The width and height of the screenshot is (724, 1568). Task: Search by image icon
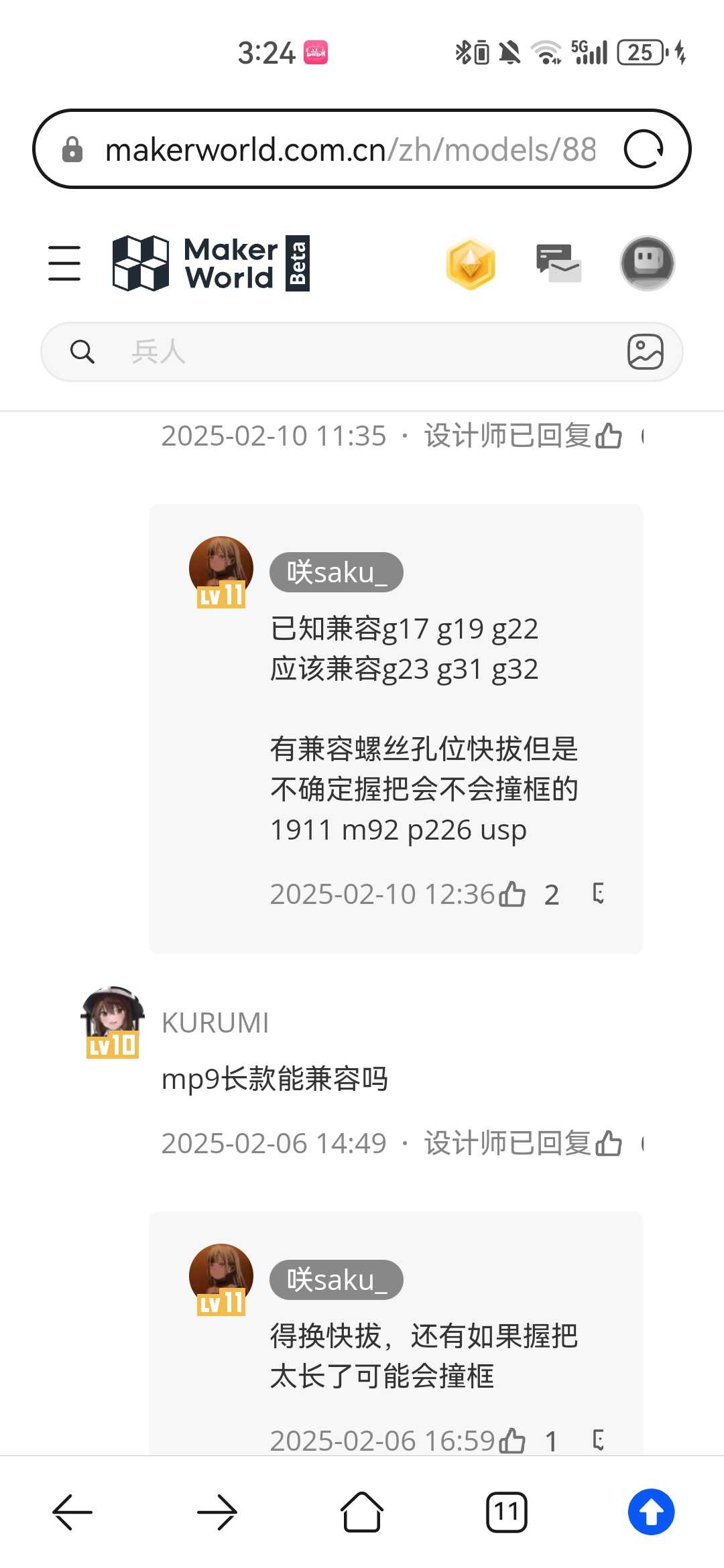(x=645, y=352)
